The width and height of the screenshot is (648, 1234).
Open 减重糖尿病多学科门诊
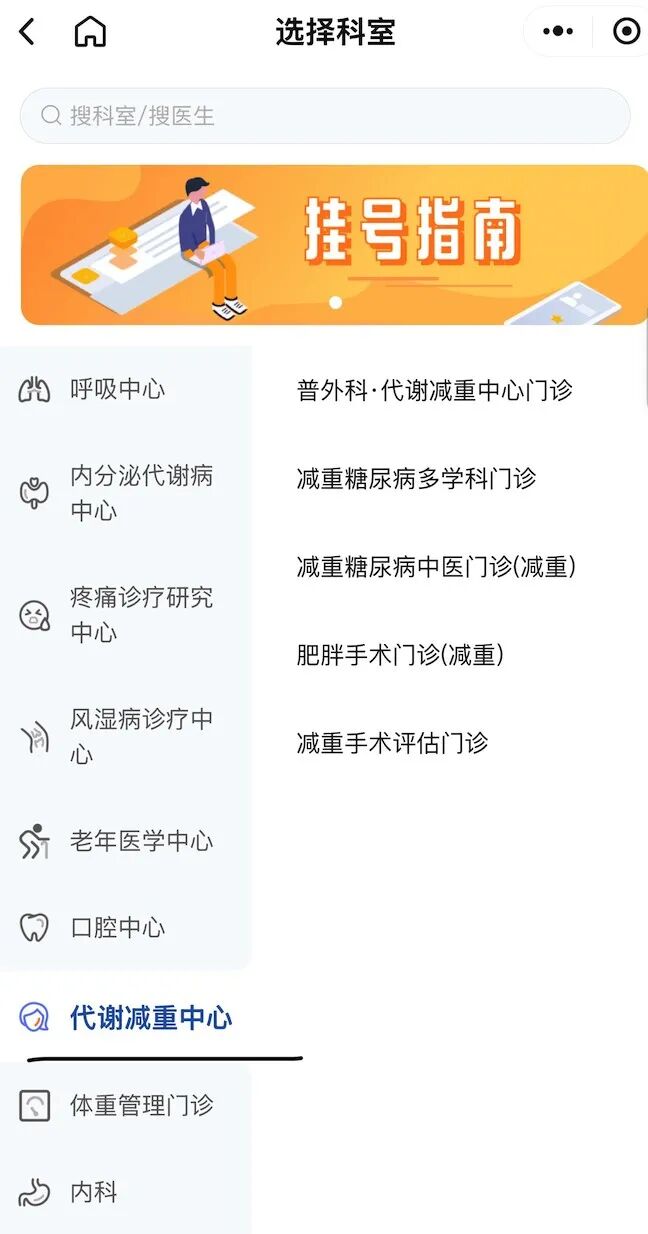(x=416, y=478)
